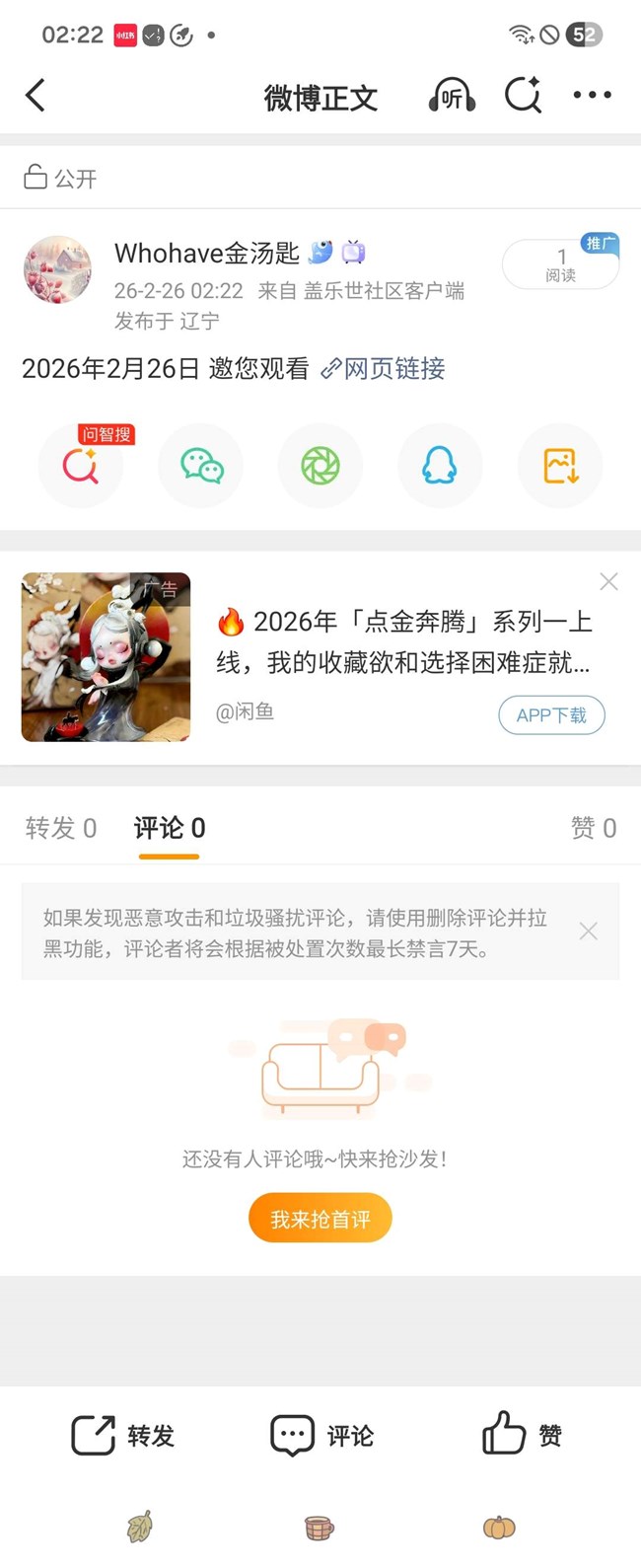Open the three-dot overflow menu
641x1568 pixels.
pyautogui.click(x=592, y=96)
